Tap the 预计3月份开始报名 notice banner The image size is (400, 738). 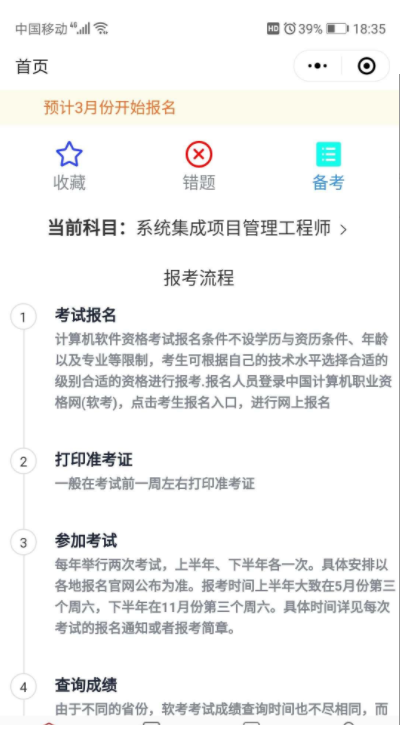(199, 108)
